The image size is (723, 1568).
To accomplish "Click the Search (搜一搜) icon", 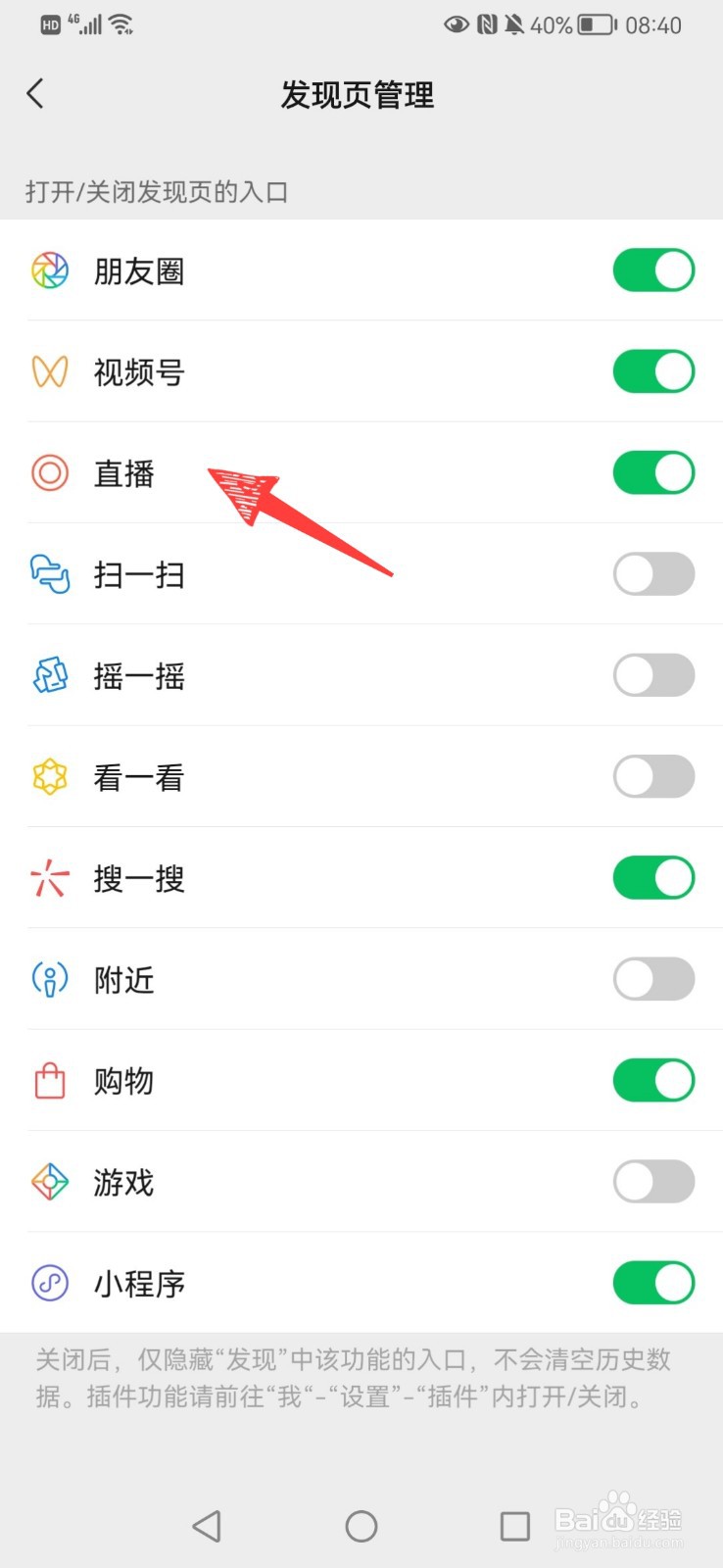I will point(49,877).
